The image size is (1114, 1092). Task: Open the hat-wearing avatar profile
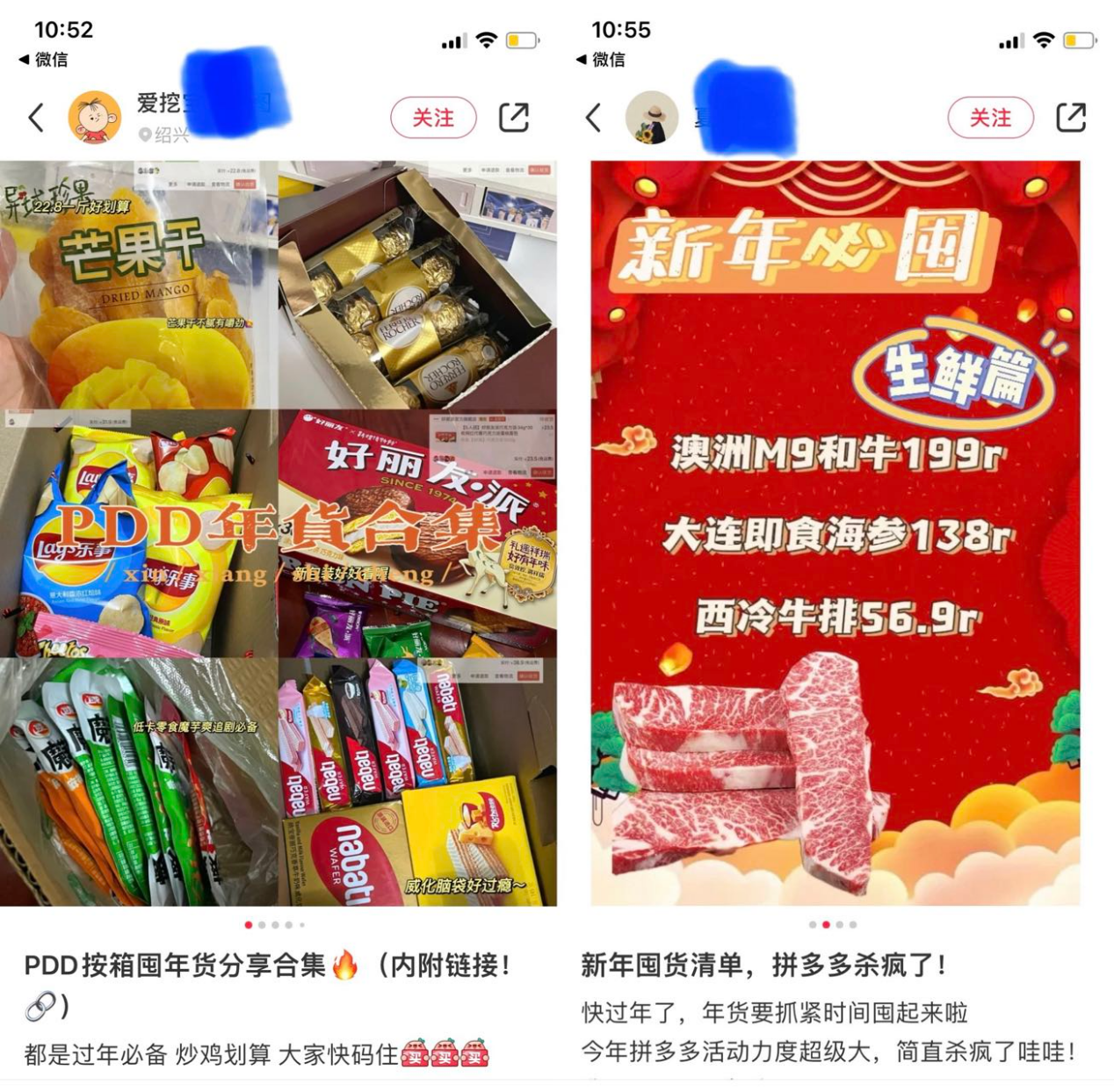(x=651, y=118)
